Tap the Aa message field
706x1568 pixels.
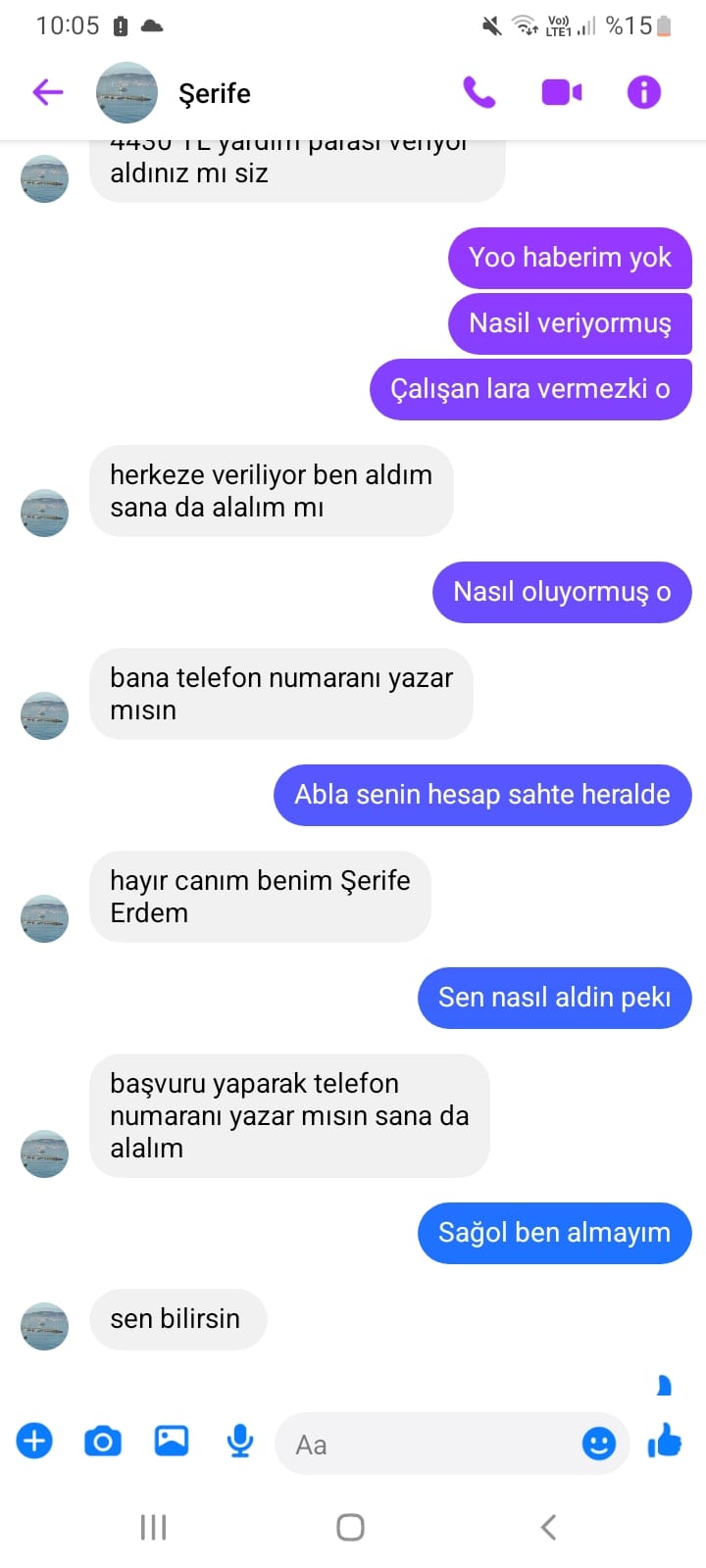coord(431,1445)
